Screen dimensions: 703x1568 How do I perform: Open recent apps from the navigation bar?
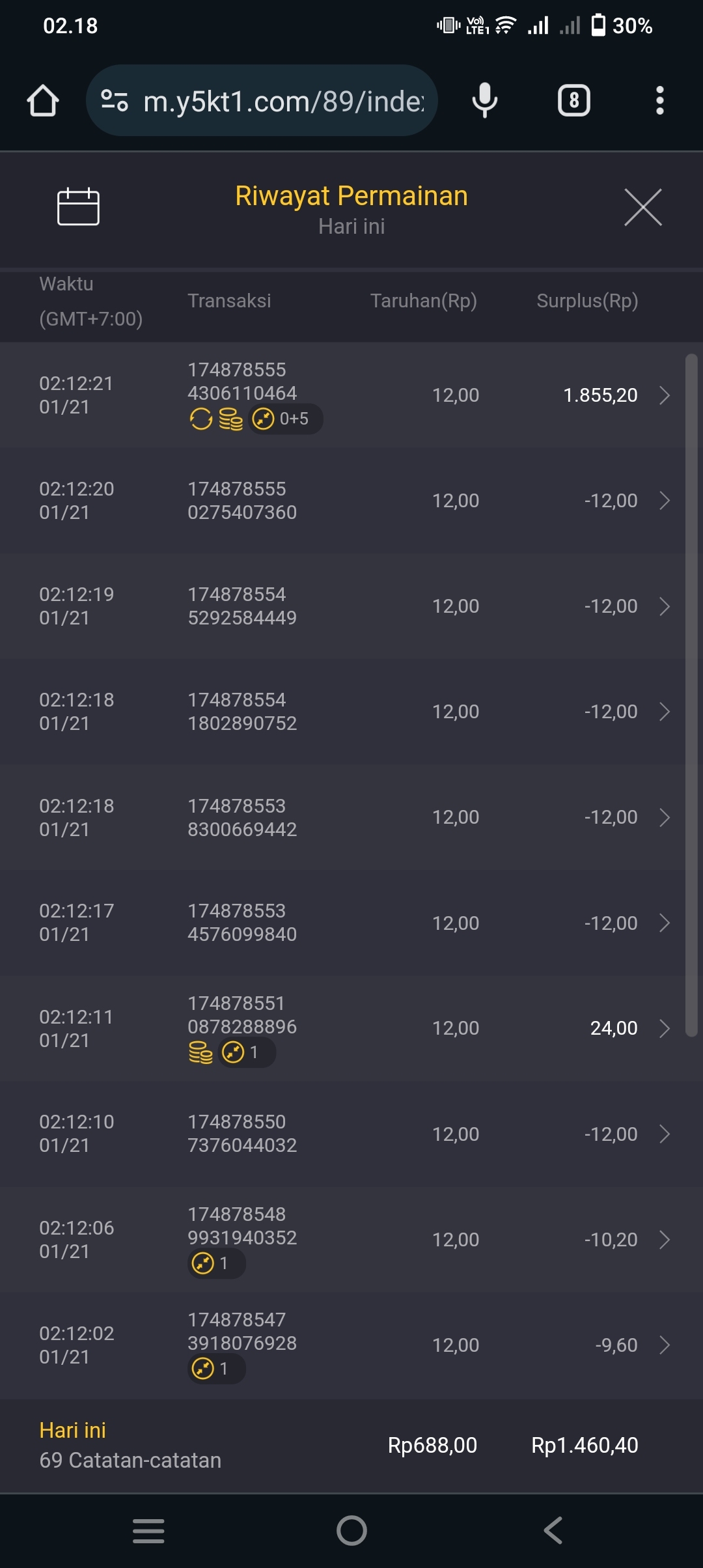point(148,1530)
